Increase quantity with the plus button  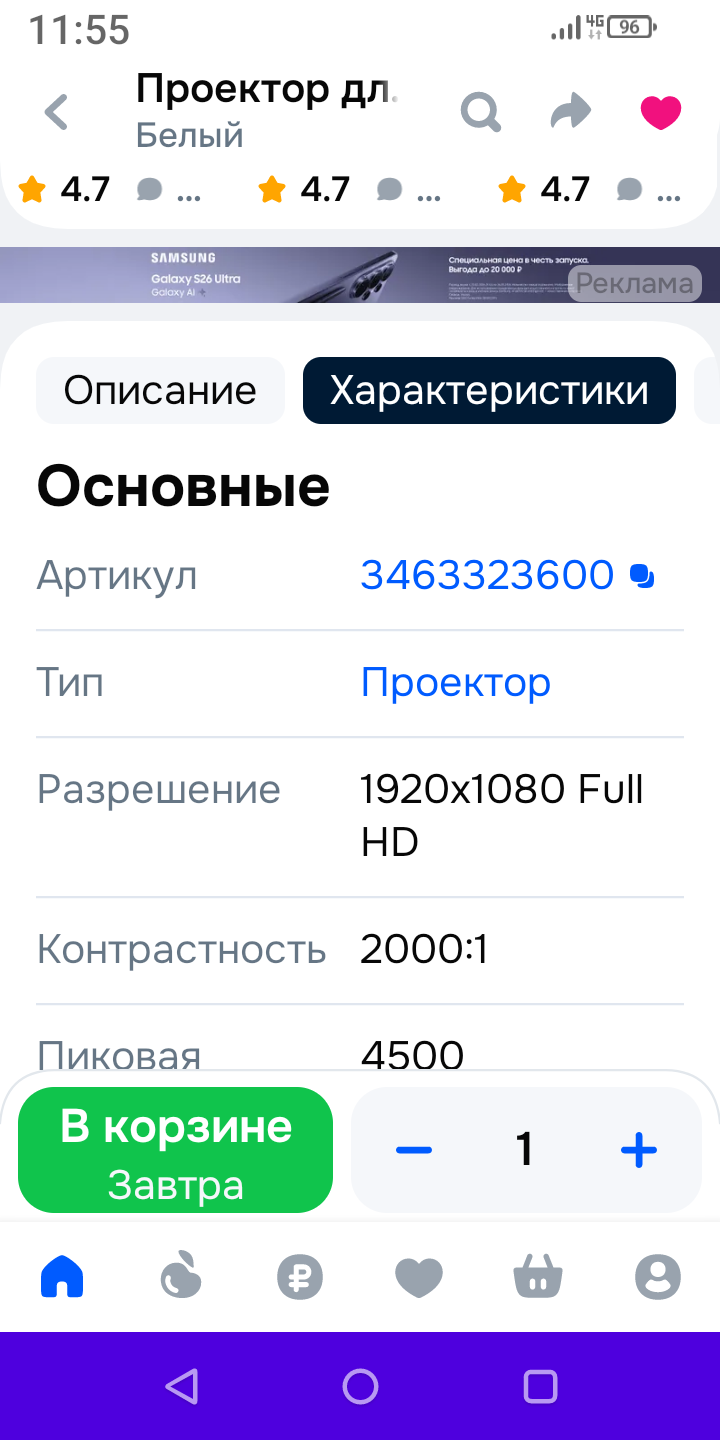click(638, 1150)
